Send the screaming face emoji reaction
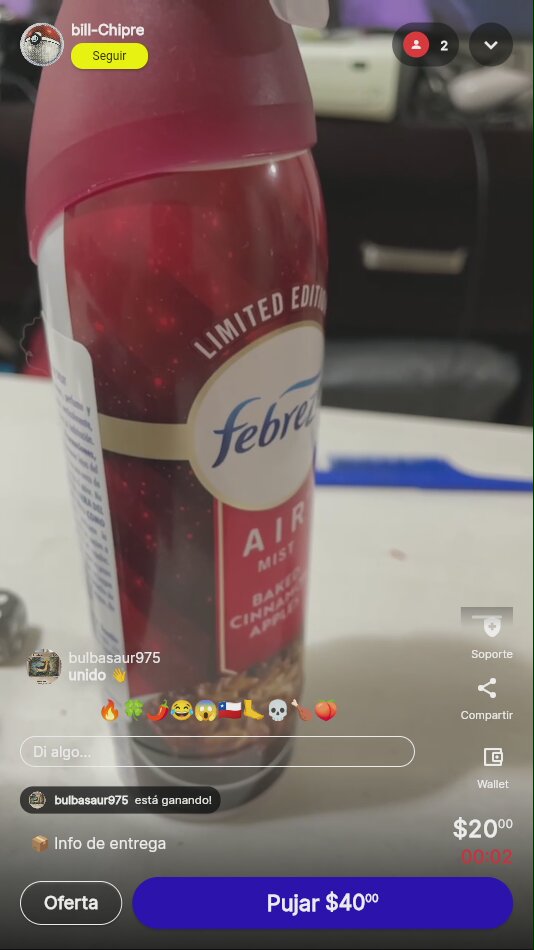This screenshot has width=534, height=950. 205,710
